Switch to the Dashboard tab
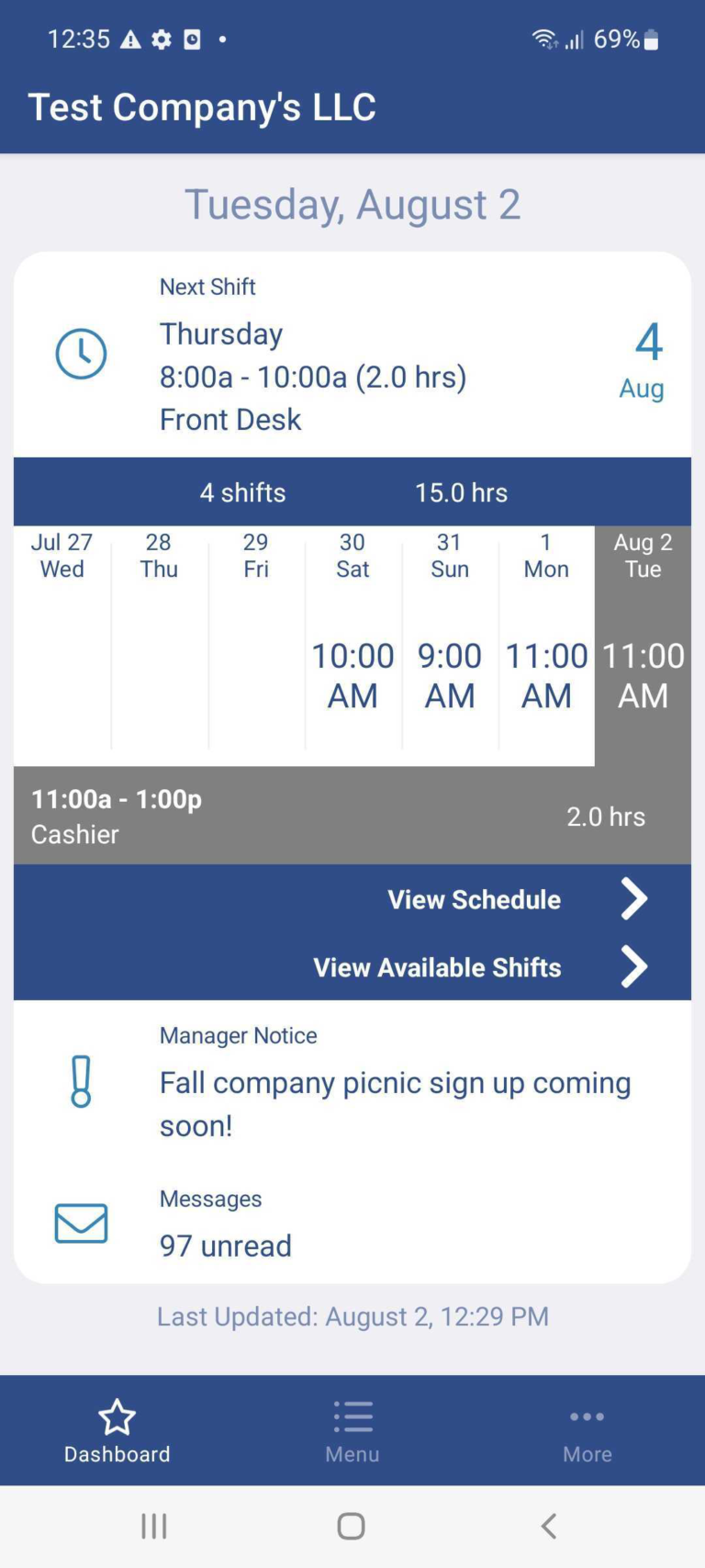 pos(117,1430)
